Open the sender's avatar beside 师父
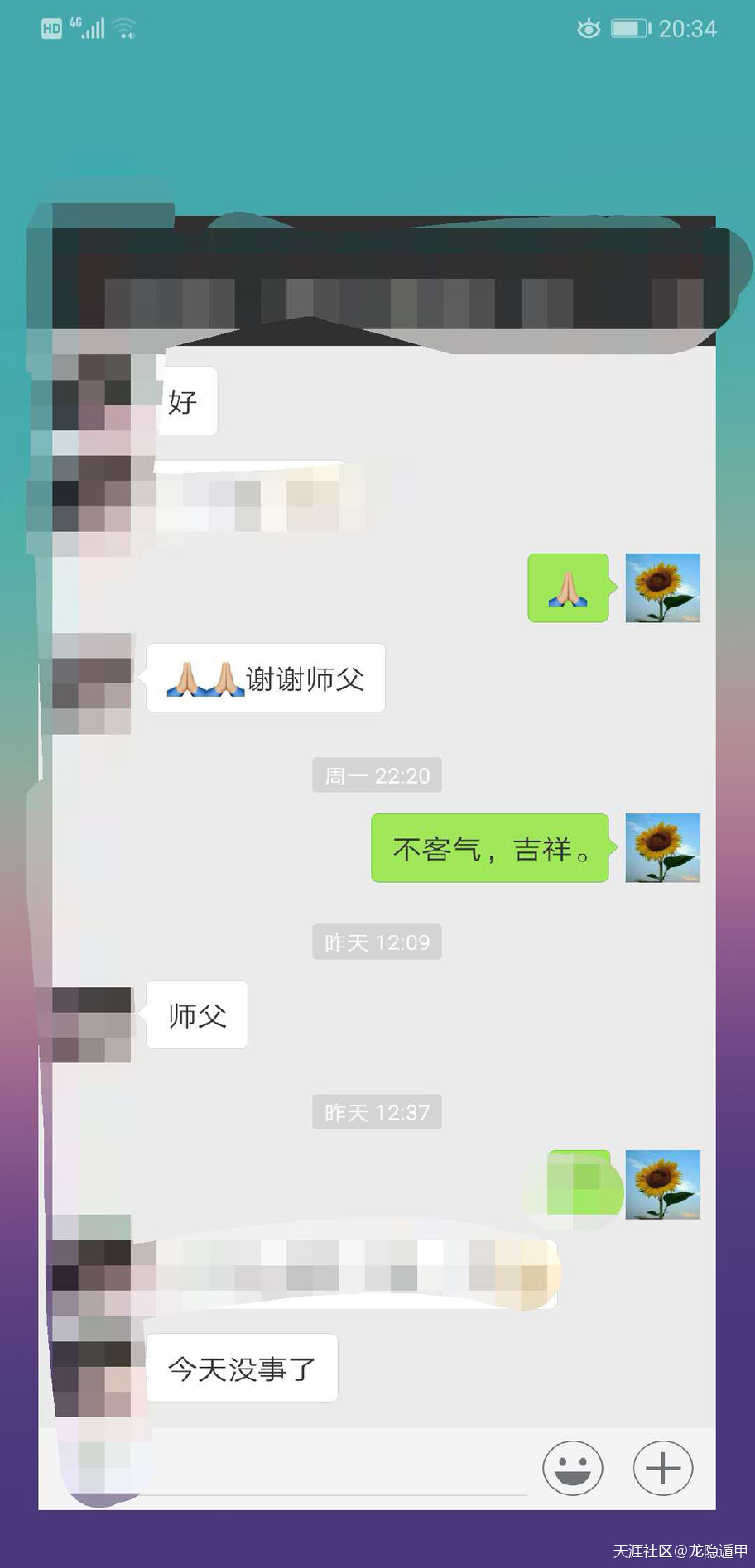The height and width of the screenshot is (1568, 755). click(92, 1024)
